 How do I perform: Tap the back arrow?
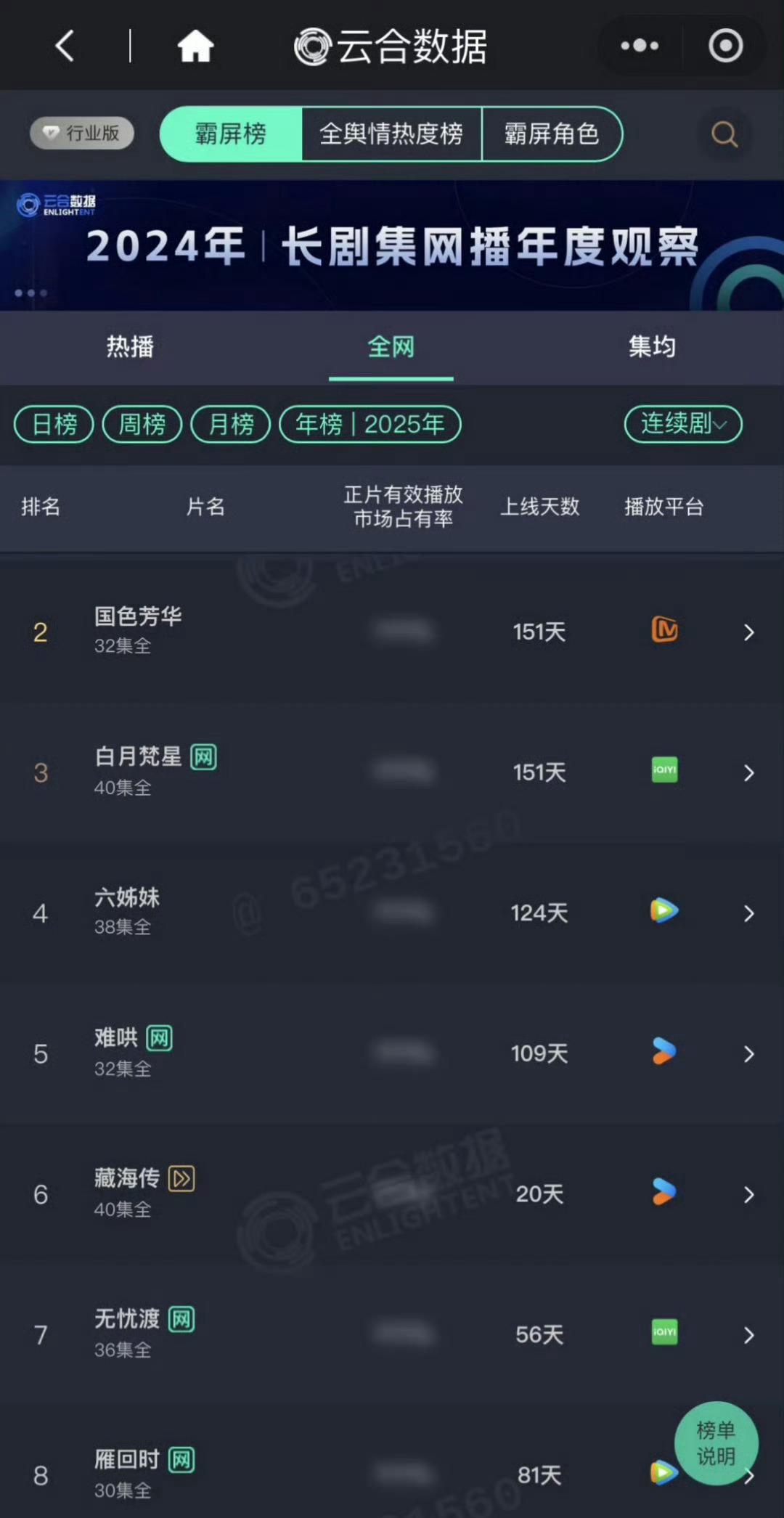pos(65,46)
